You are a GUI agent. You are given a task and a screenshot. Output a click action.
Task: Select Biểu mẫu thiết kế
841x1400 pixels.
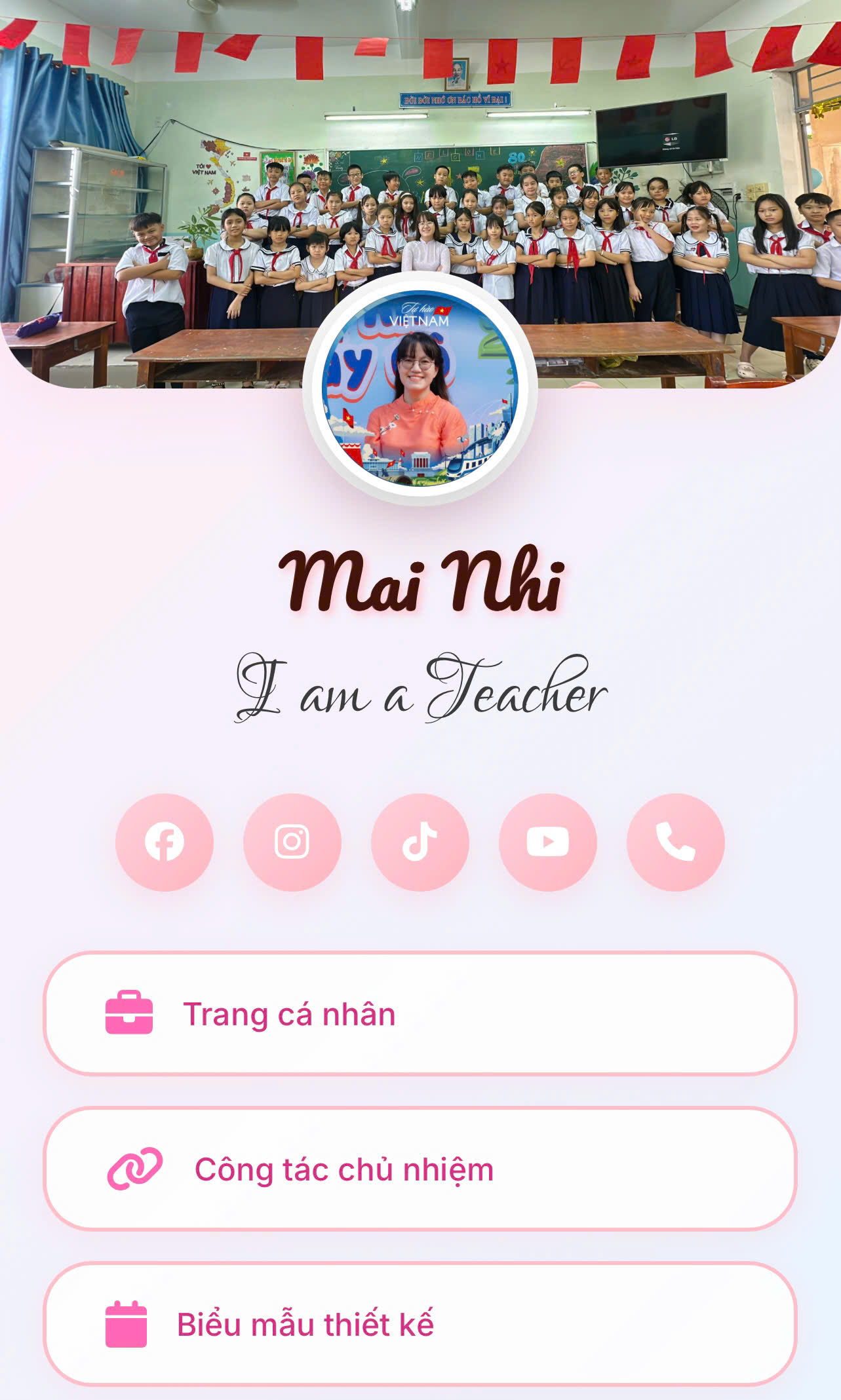pos(420,1324)
